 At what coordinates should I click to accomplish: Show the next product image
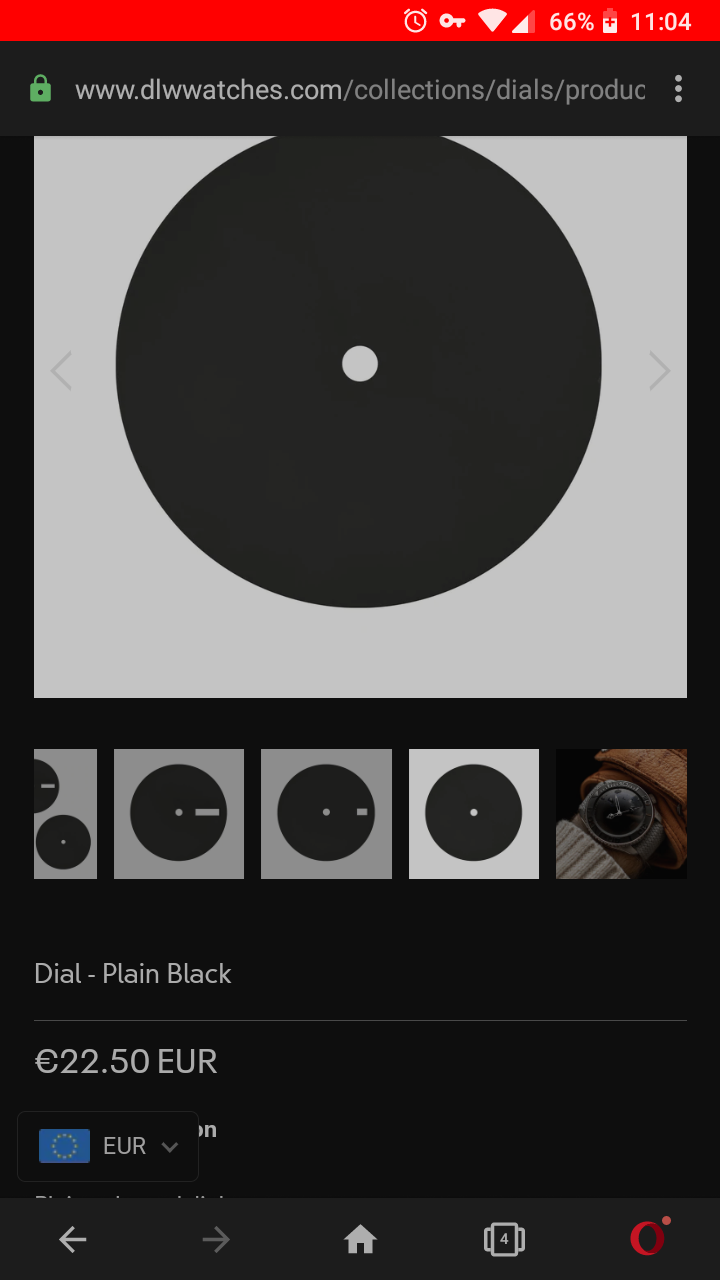click(x=659, y=371)
